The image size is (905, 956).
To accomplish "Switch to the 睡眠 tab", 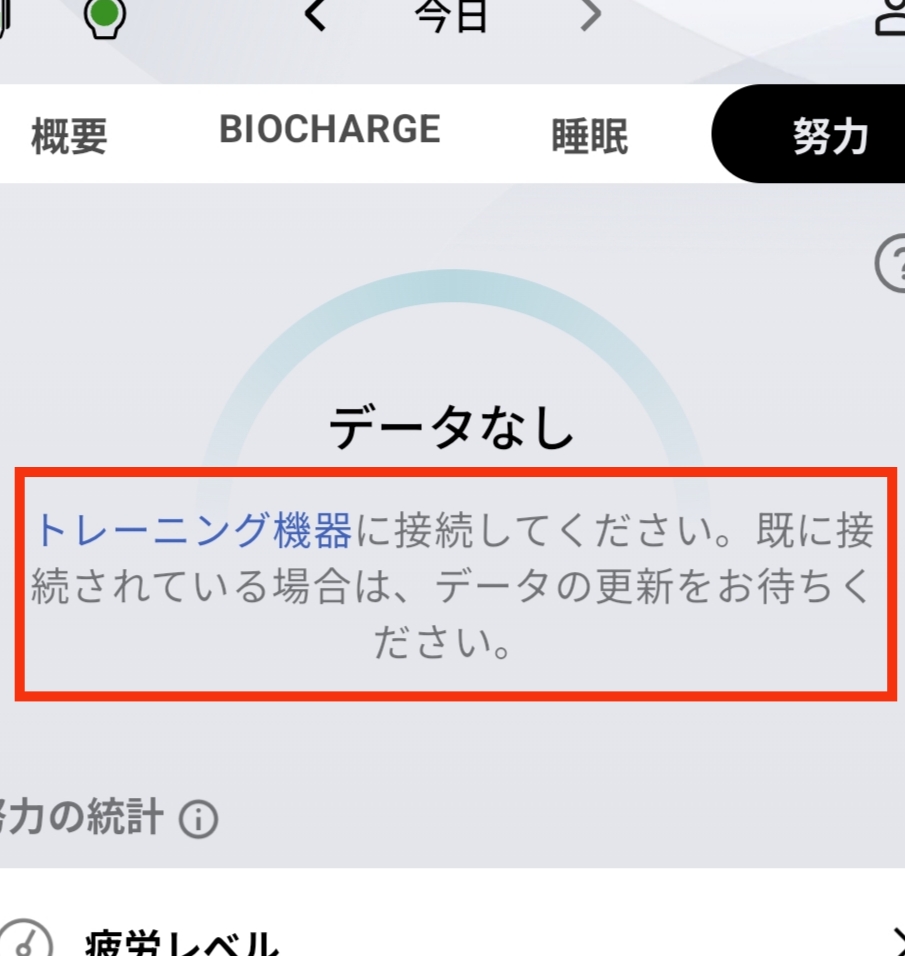I will point(589,137).
